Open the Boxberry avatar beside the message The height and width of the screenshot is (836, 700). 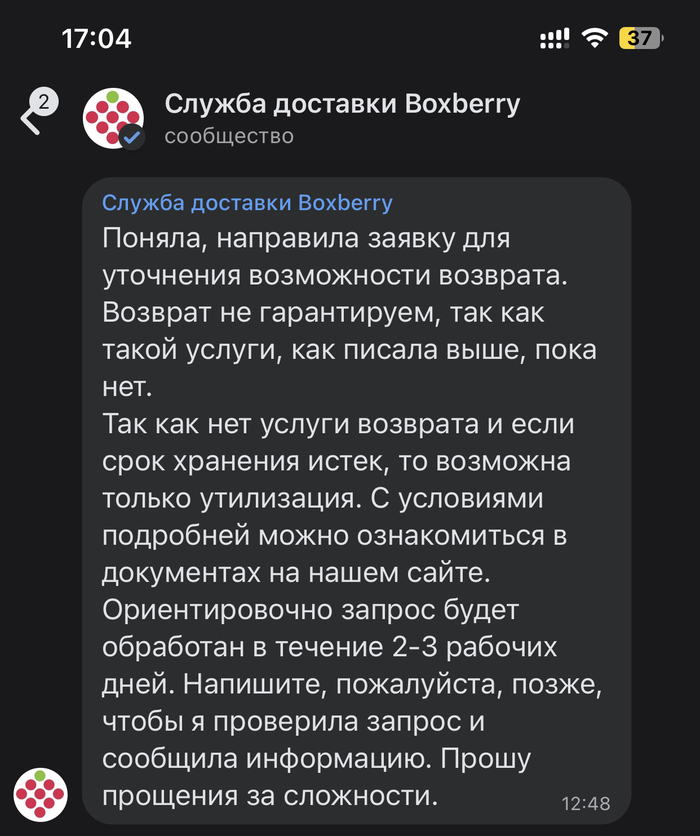[40, 794]
